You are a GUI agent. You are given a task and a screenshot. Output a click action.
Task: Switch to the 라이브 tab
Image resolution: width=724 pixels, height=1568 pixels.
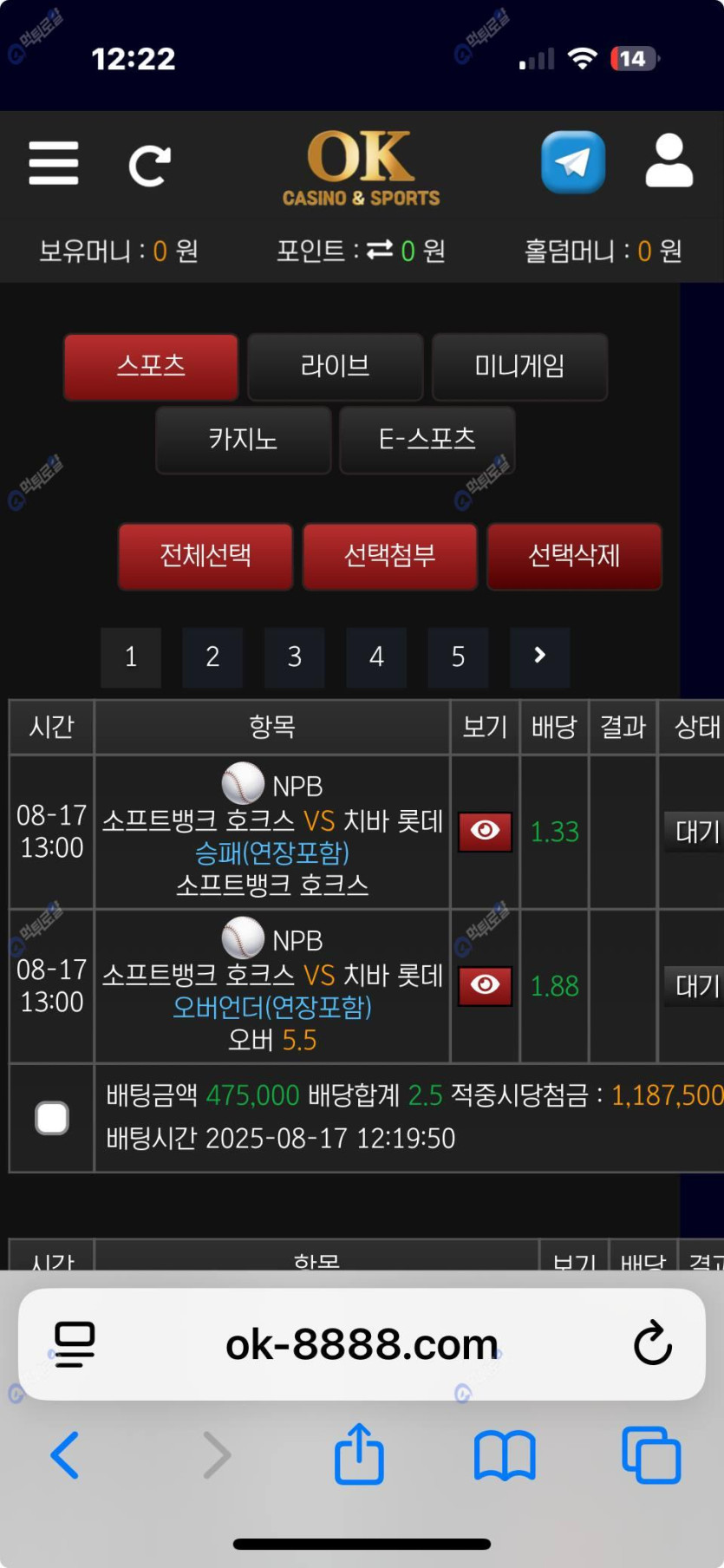click(336, 366)
